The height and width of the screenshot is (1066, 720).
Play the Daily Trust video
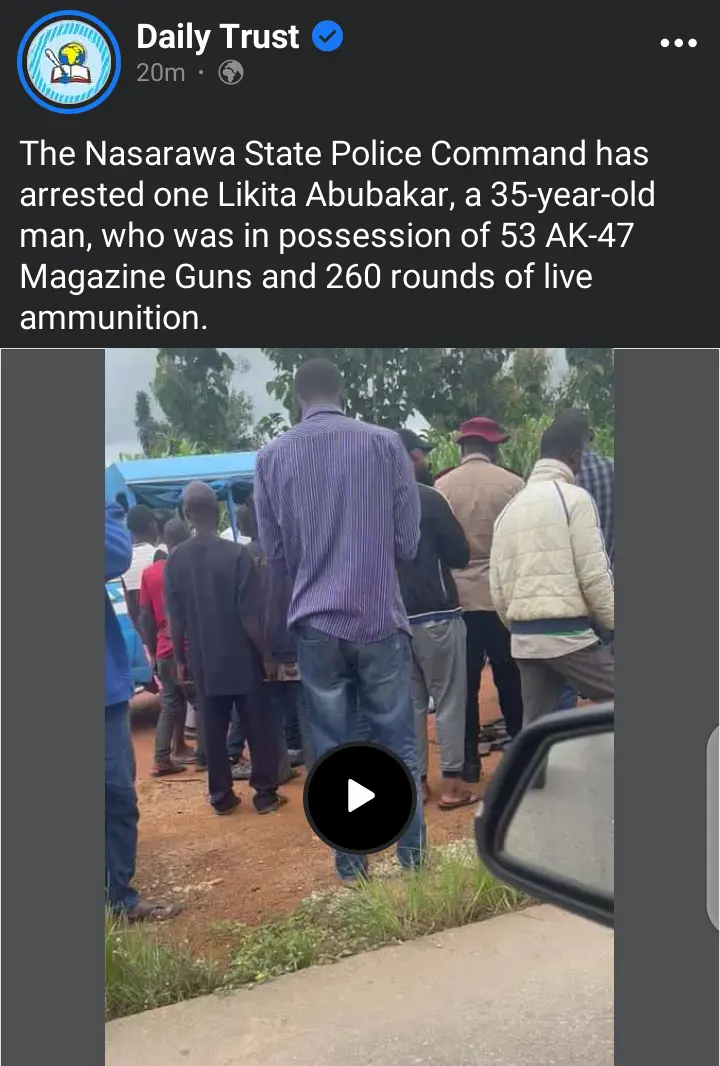pos(359,796)
